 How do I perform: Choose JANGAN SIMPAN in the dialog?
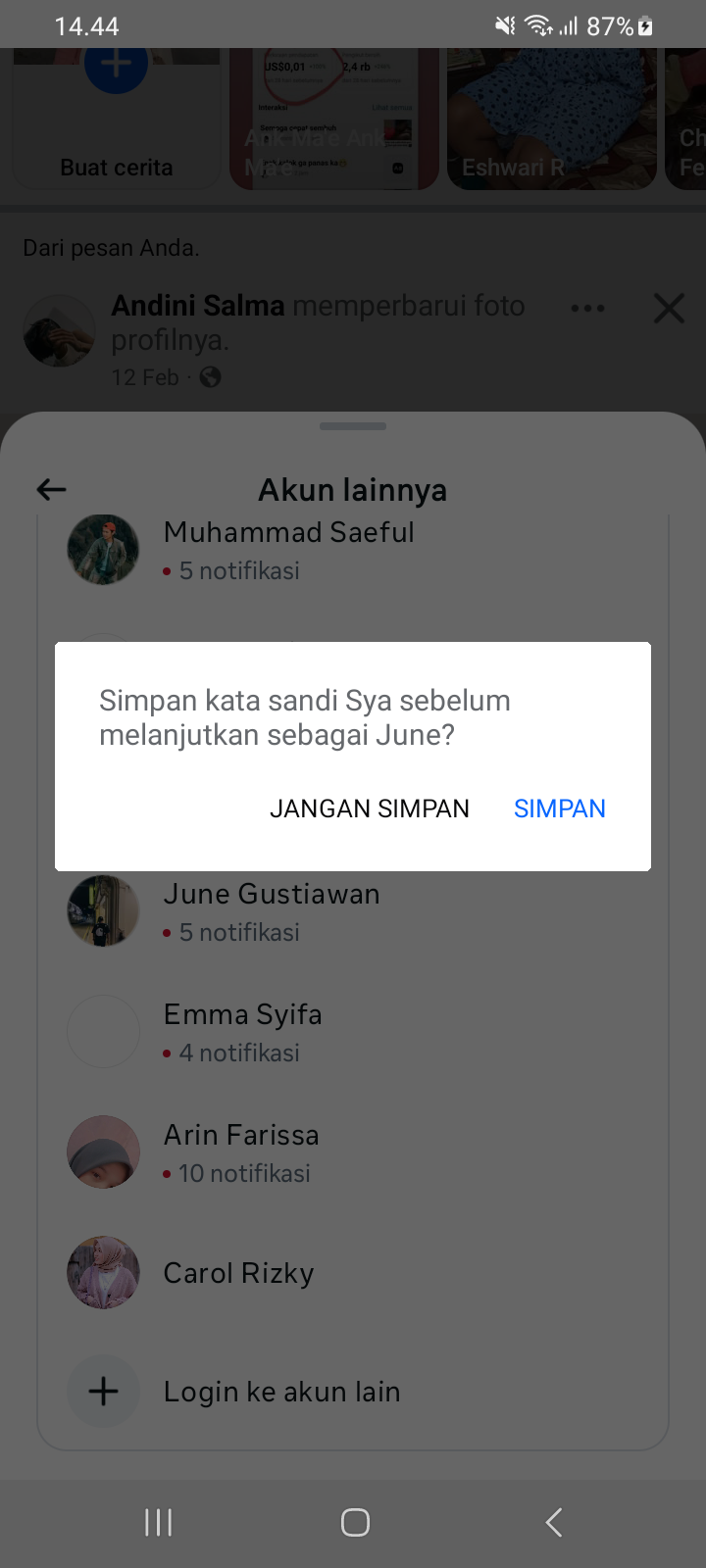tap(370, 808)
